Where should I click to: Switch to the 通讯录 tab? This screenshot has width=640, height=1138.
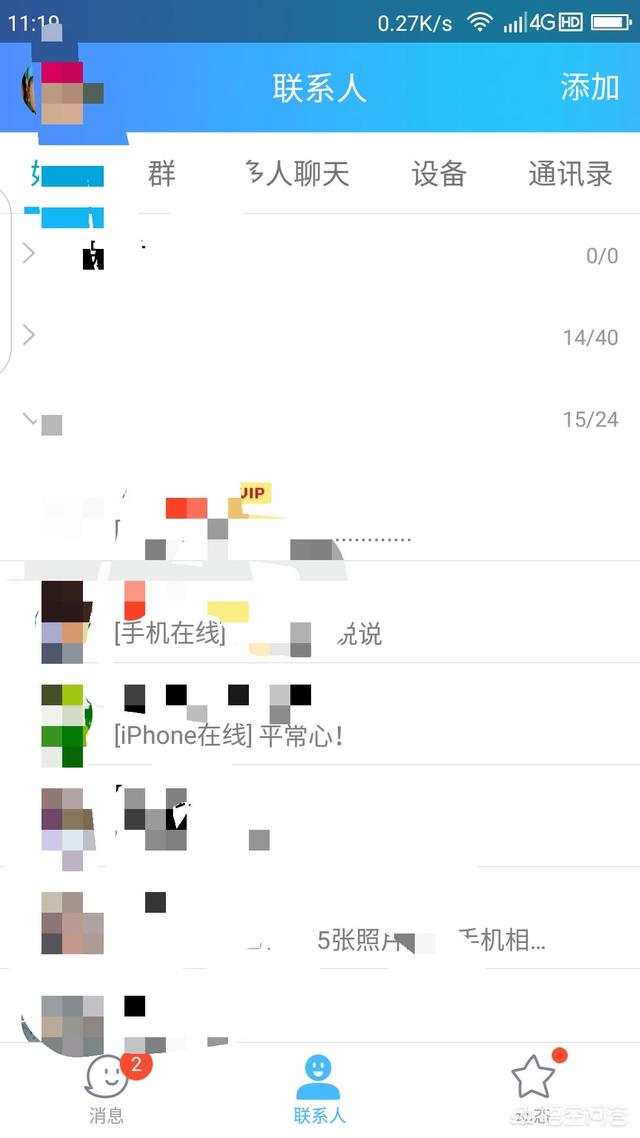570,174
